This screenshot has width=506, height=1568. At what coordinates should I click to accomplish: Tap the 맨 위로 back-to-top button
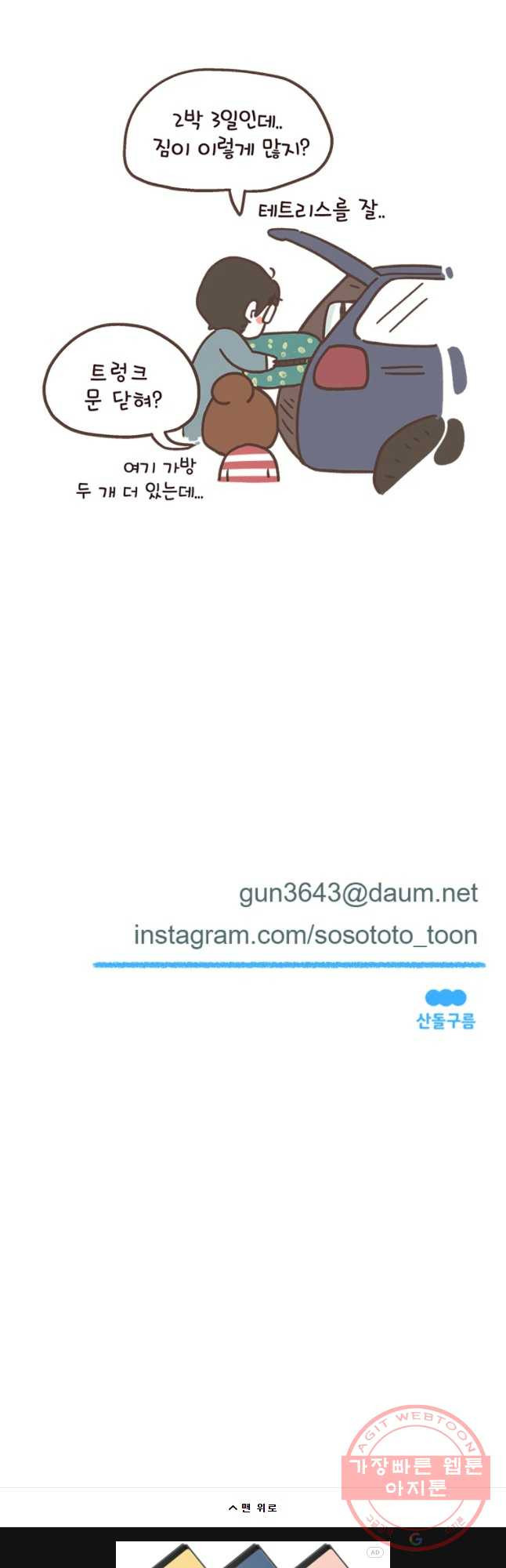click(252, 1508)
